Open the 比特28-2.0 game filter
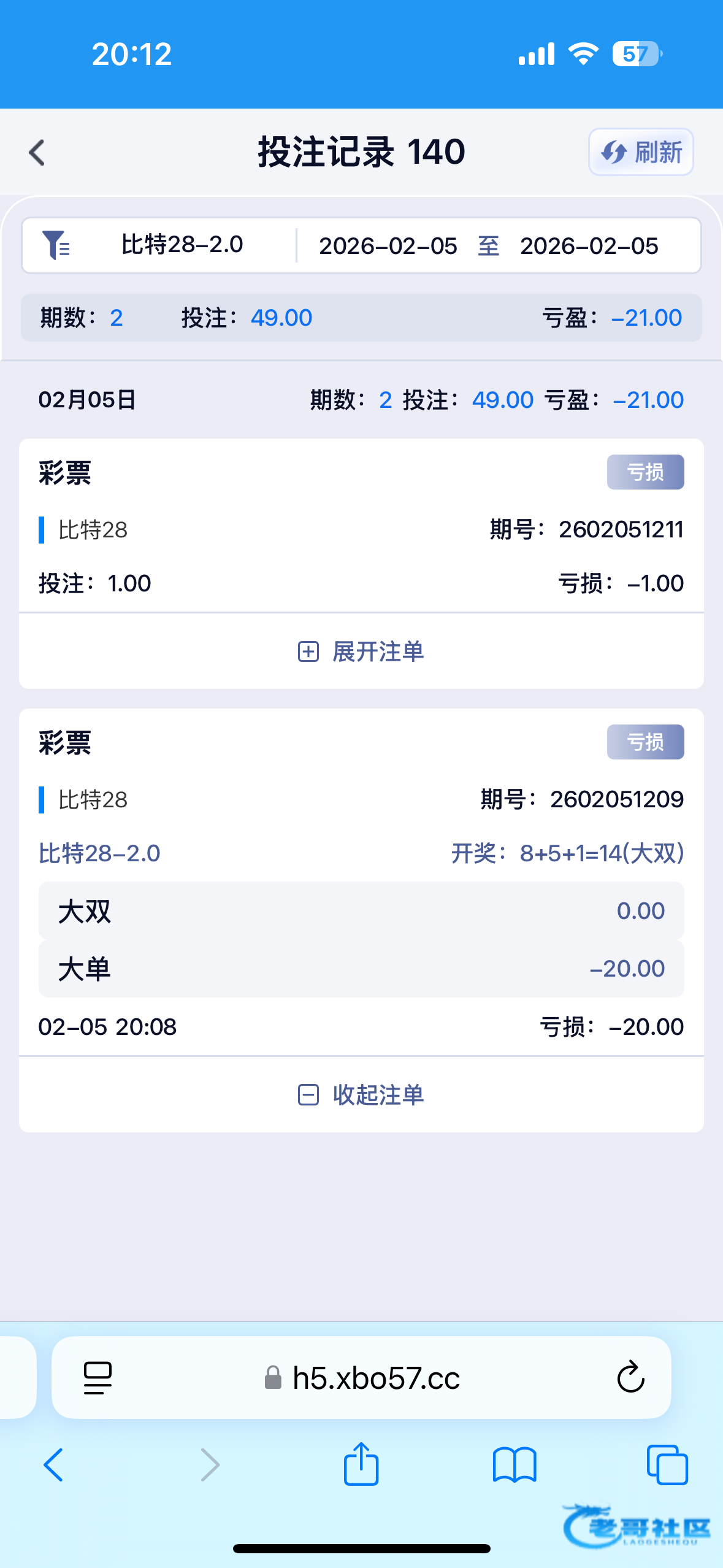 click(x=159, y=245)
